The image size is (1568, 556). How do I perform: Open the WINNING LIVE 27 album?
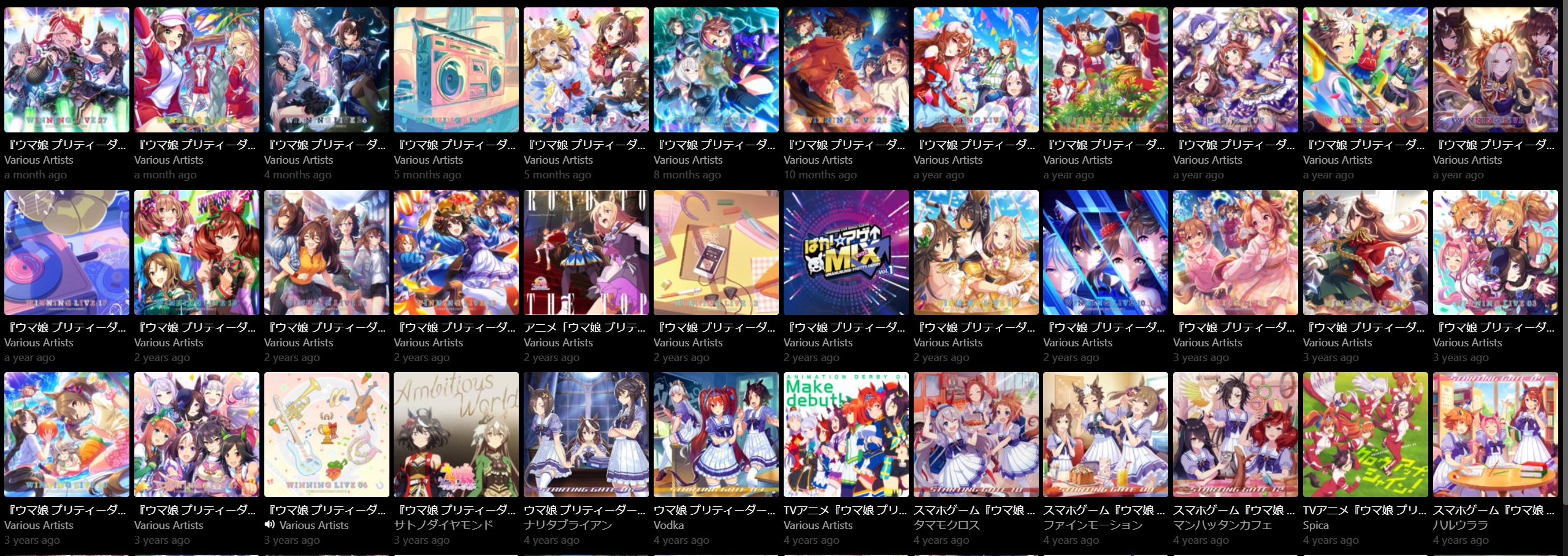[x=66, y=70]
